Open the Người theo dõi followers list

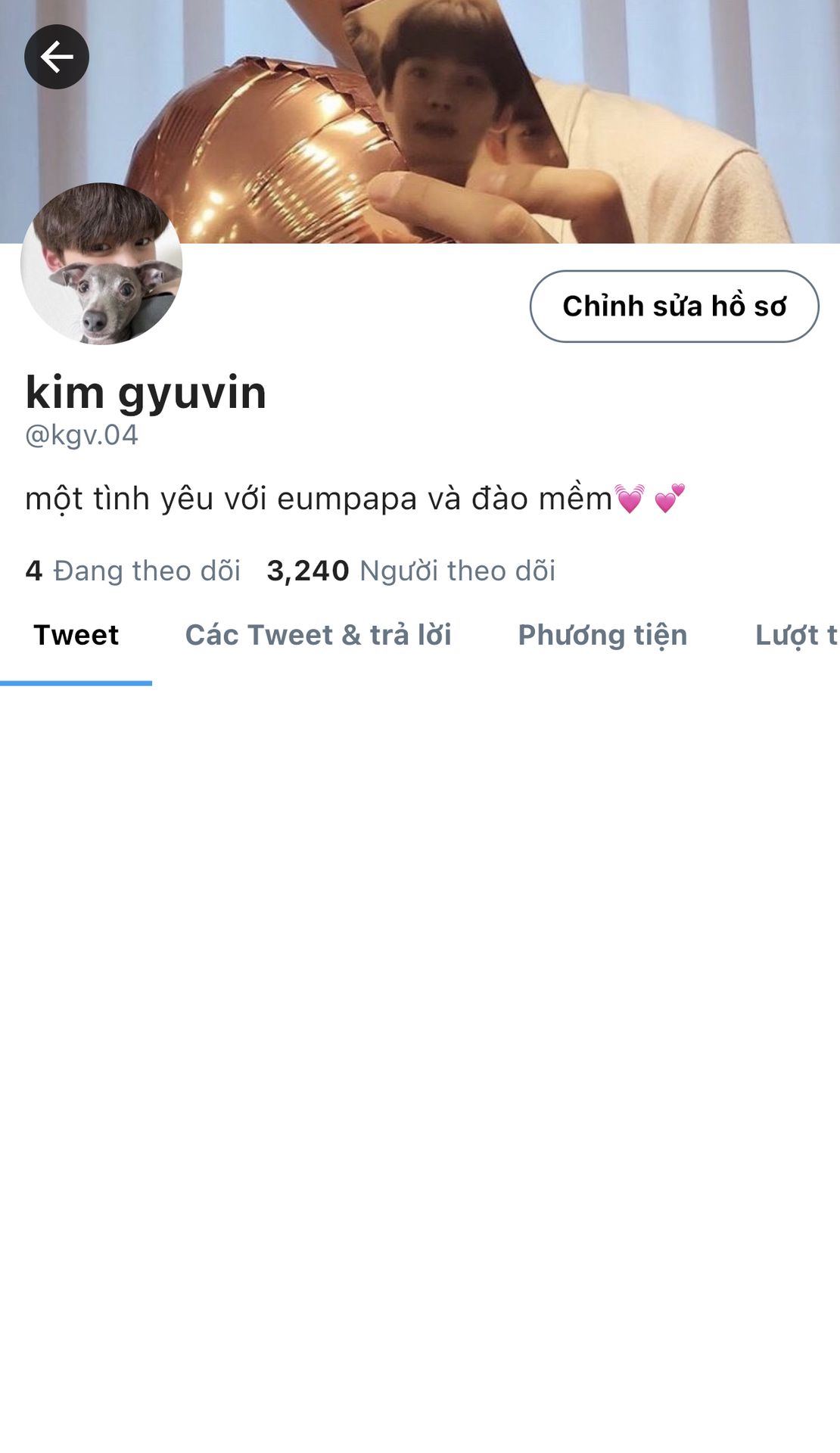pyautogui.click(x=411, y=571)
